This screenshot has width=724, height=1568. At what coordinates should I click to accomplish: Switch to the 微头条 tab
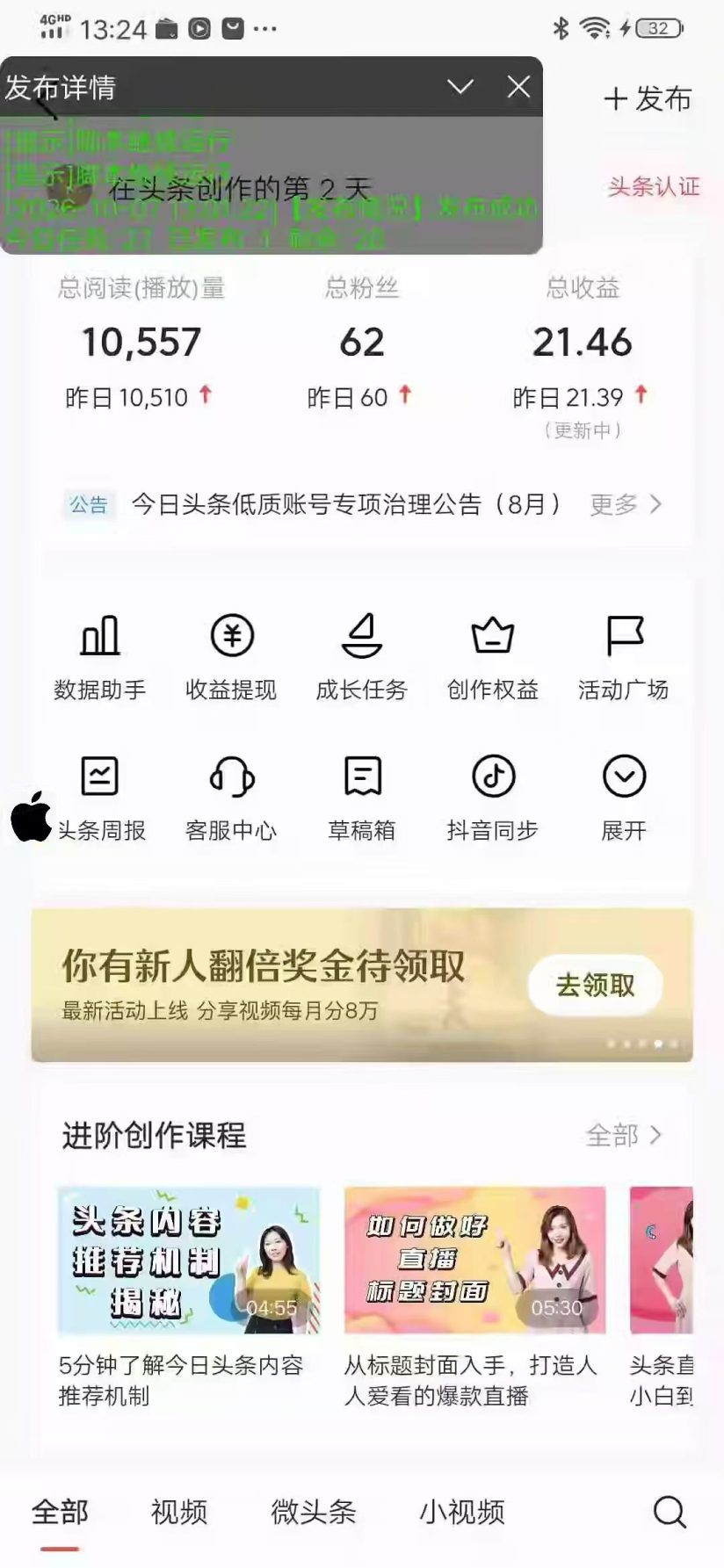314,1512
